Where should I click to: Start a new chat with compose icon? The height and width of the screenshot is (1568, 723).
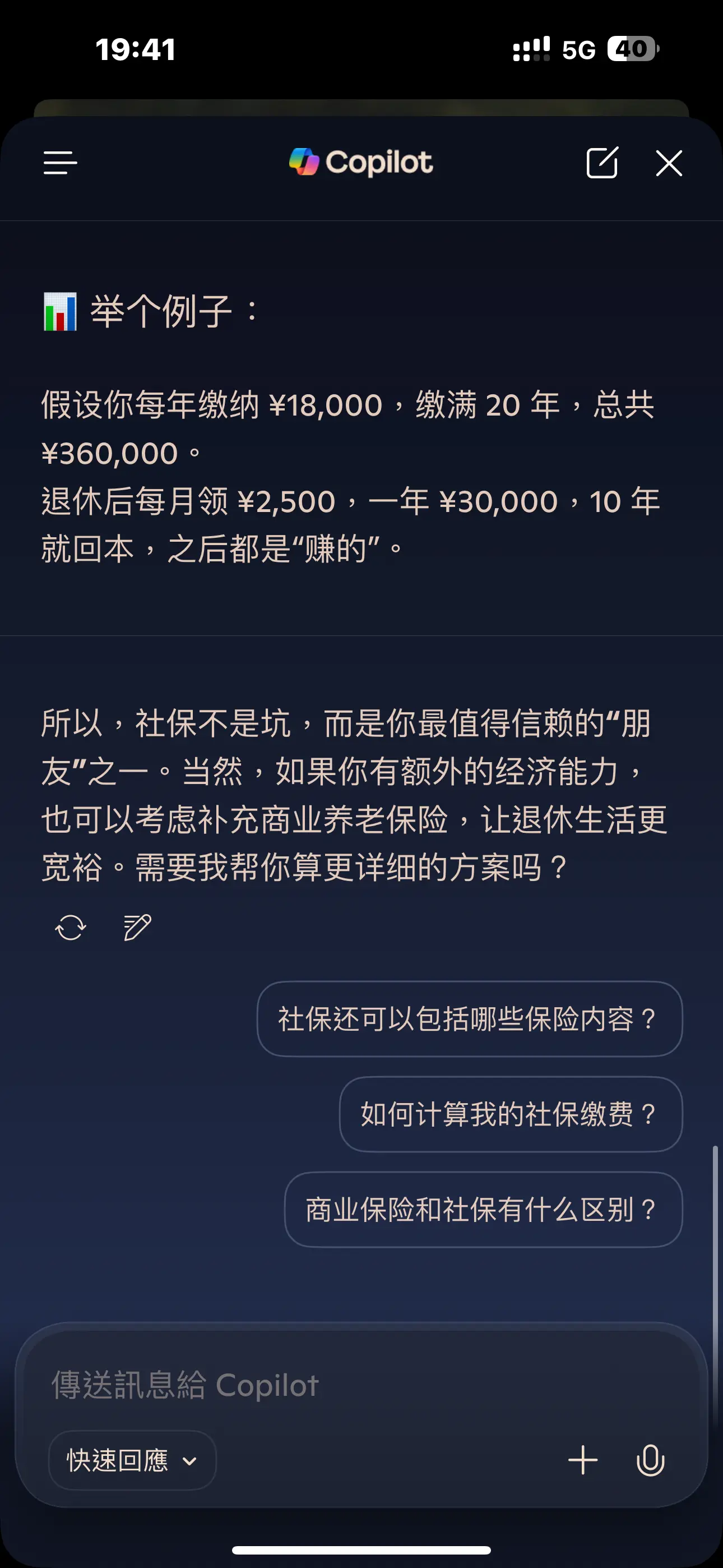(602, 163)
